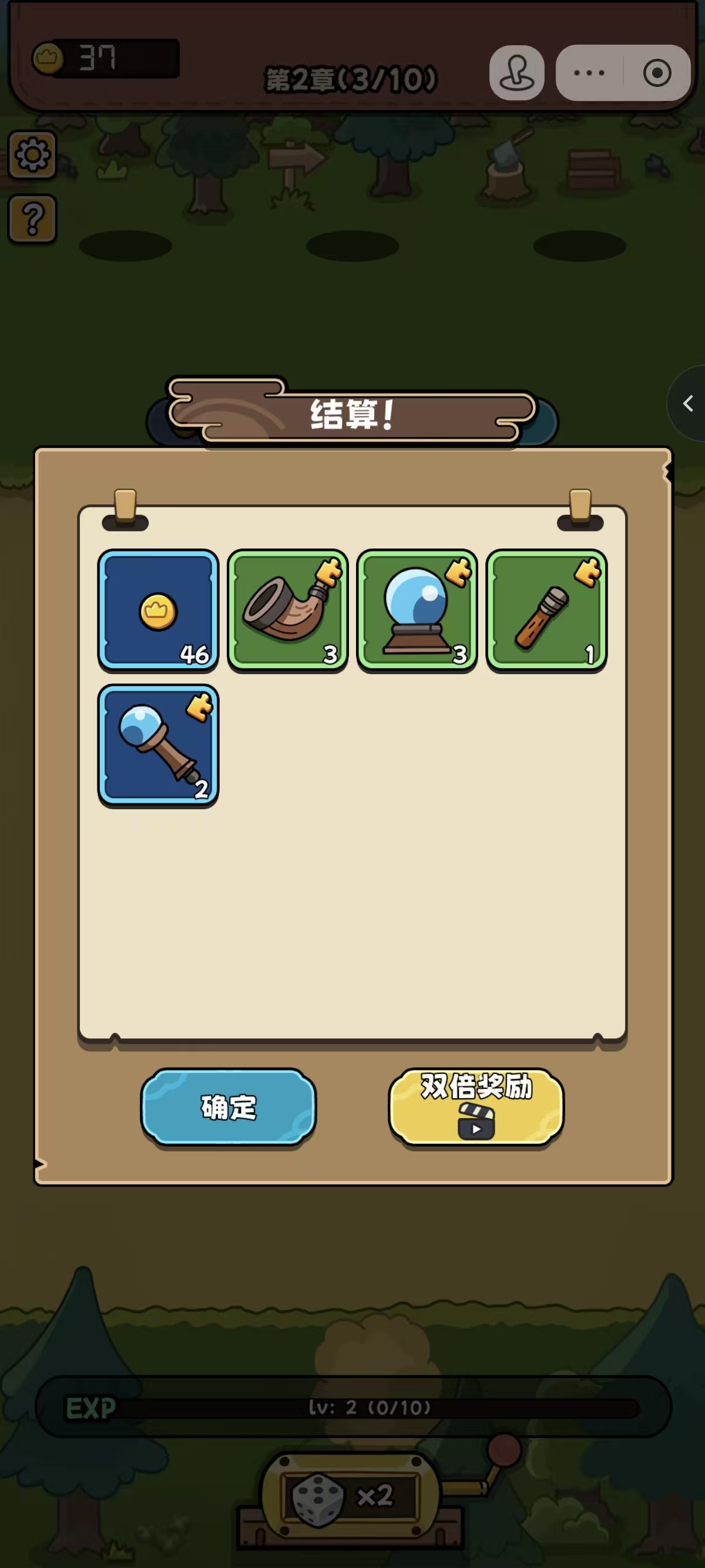Close the mini program via circle icon
Image resolution: width=705 pixels, height=1568 pixels.
[x=657, y=73]
